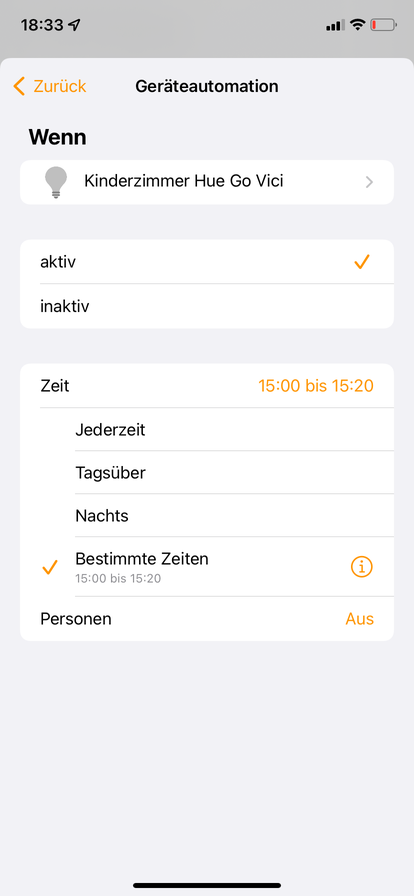Collapse the Zeit row showing 15:00 bis 15:20

[x=207, y=386]
